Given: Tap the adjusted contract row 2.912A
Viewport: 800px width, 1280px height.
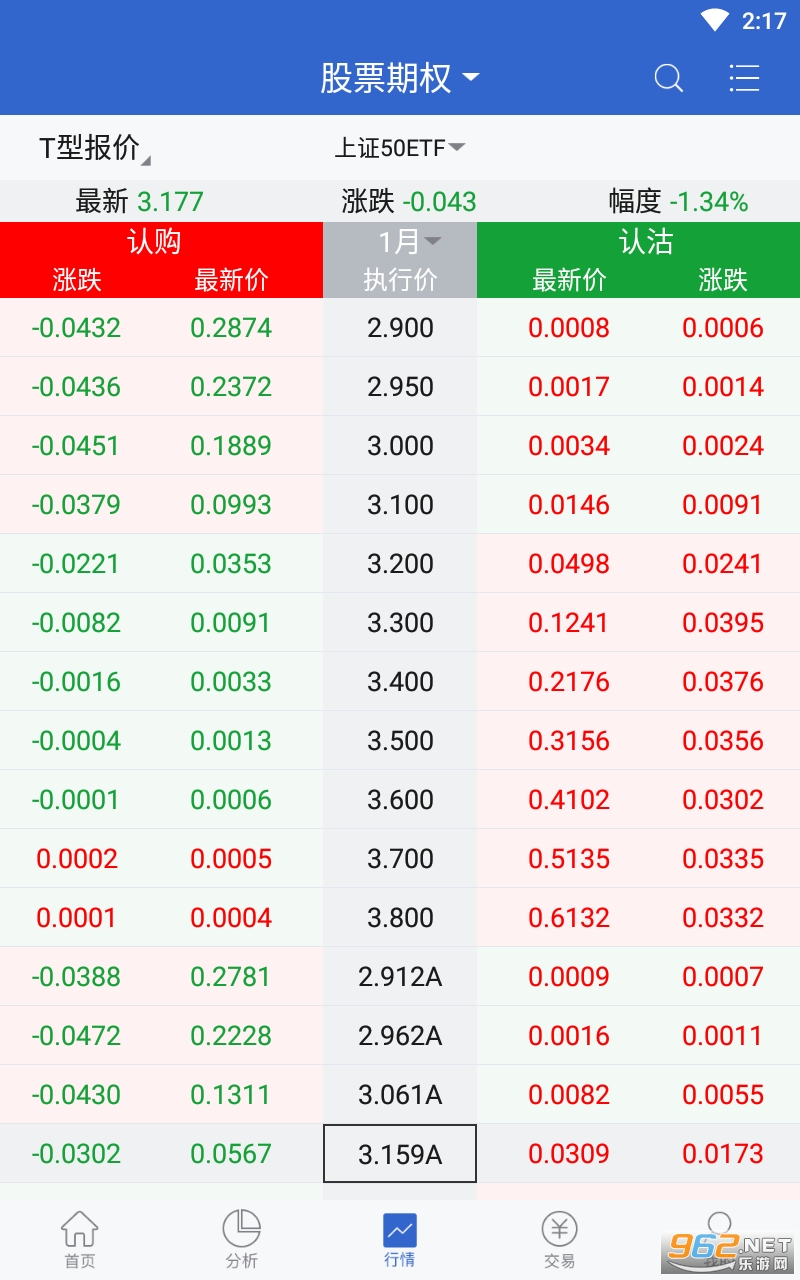Looking at the screenshot, I should pos(400,977).
